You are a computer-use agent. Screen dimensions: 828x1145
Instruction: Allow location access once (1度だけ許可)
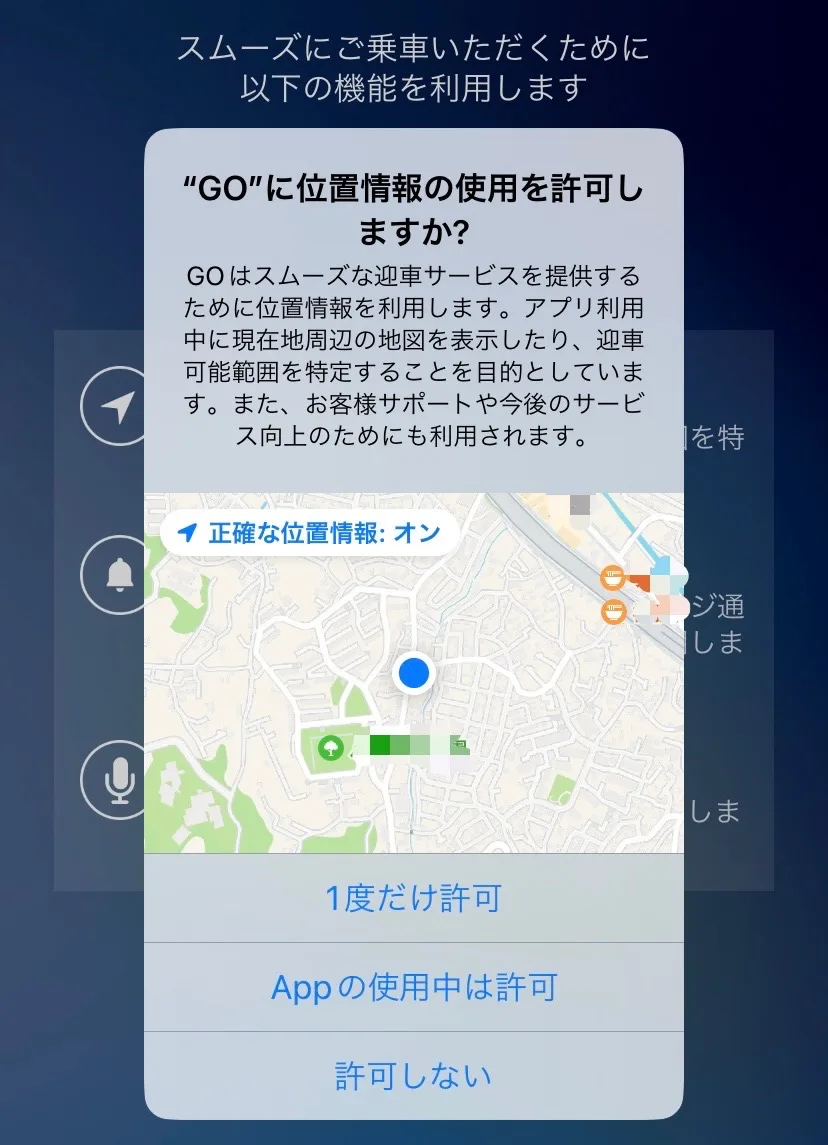pos(413,898)
